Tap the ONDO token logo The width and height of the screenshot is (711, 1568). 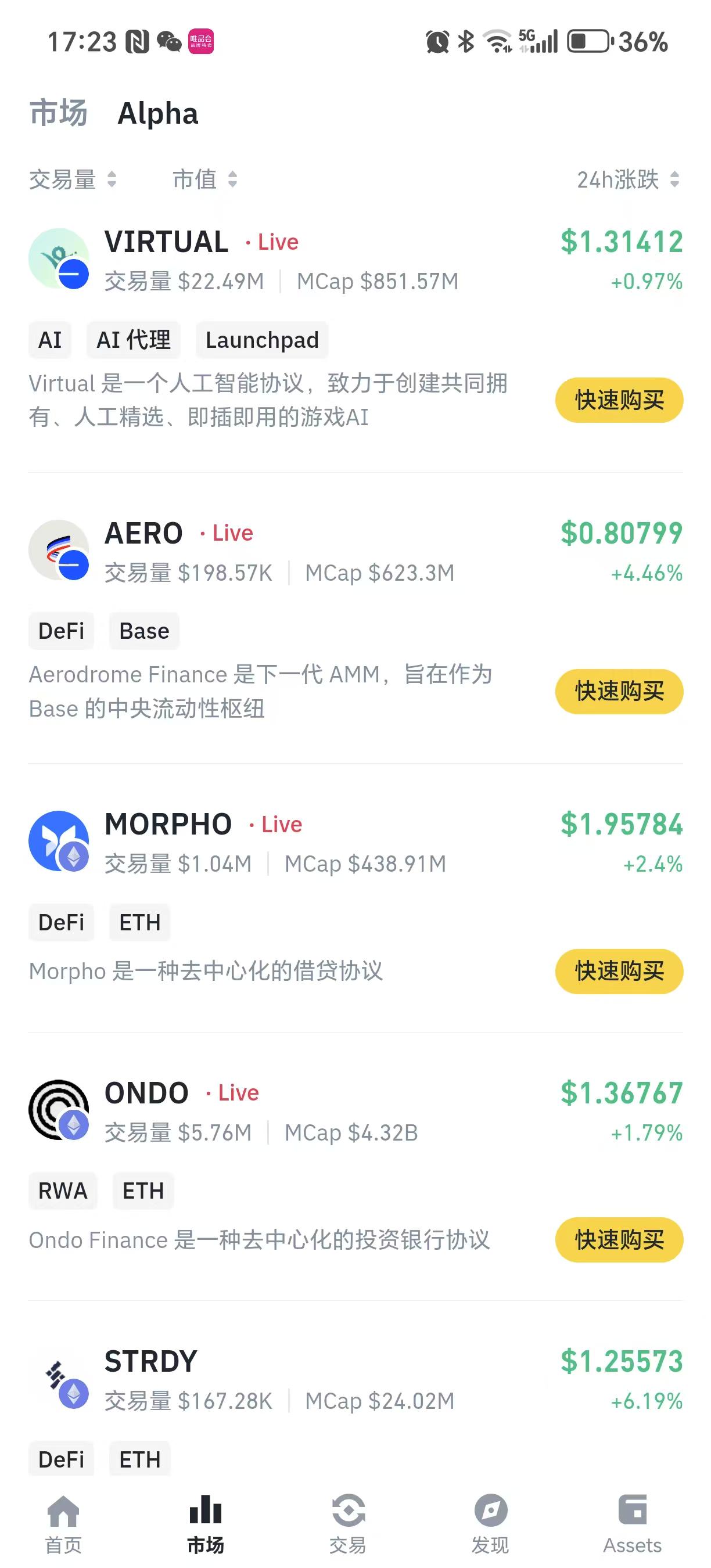pyautogui.click(x=61, y=1109)
